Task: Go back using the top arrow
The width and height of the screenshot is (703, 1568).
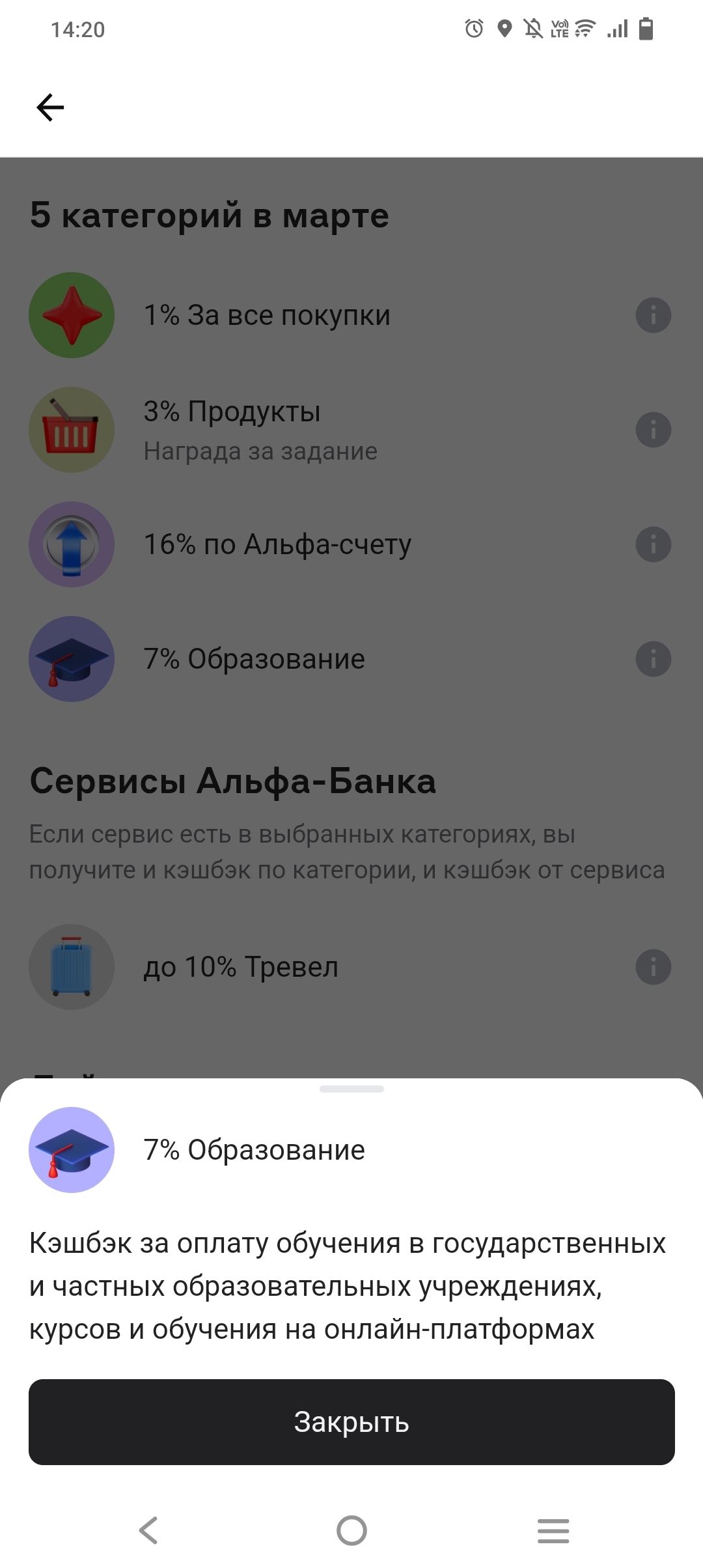Action: pos(50,107)
